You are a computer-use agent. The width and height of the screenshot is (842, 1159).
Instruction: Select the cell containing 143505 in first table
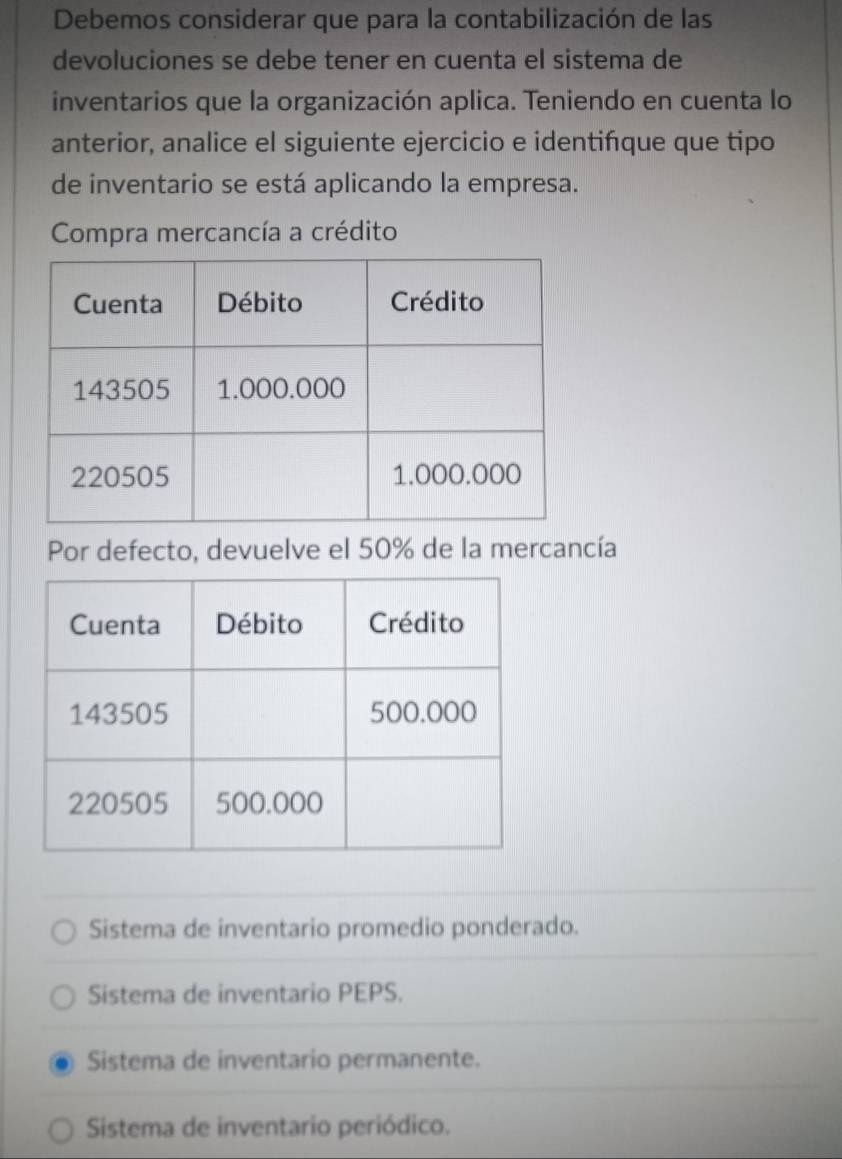118,390
